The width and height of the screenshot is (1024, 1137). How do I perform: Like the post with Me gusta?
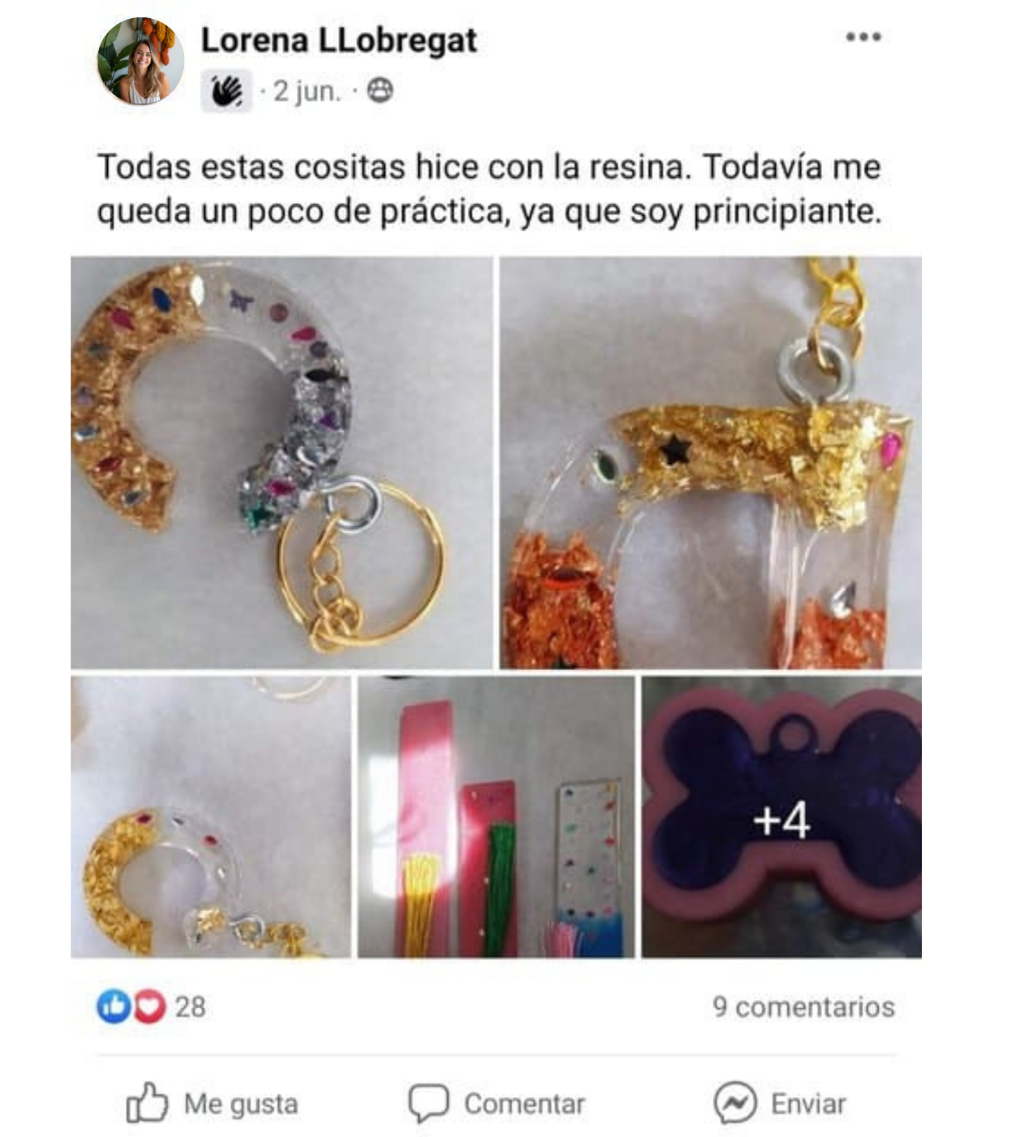click(x=212, y=1104)
